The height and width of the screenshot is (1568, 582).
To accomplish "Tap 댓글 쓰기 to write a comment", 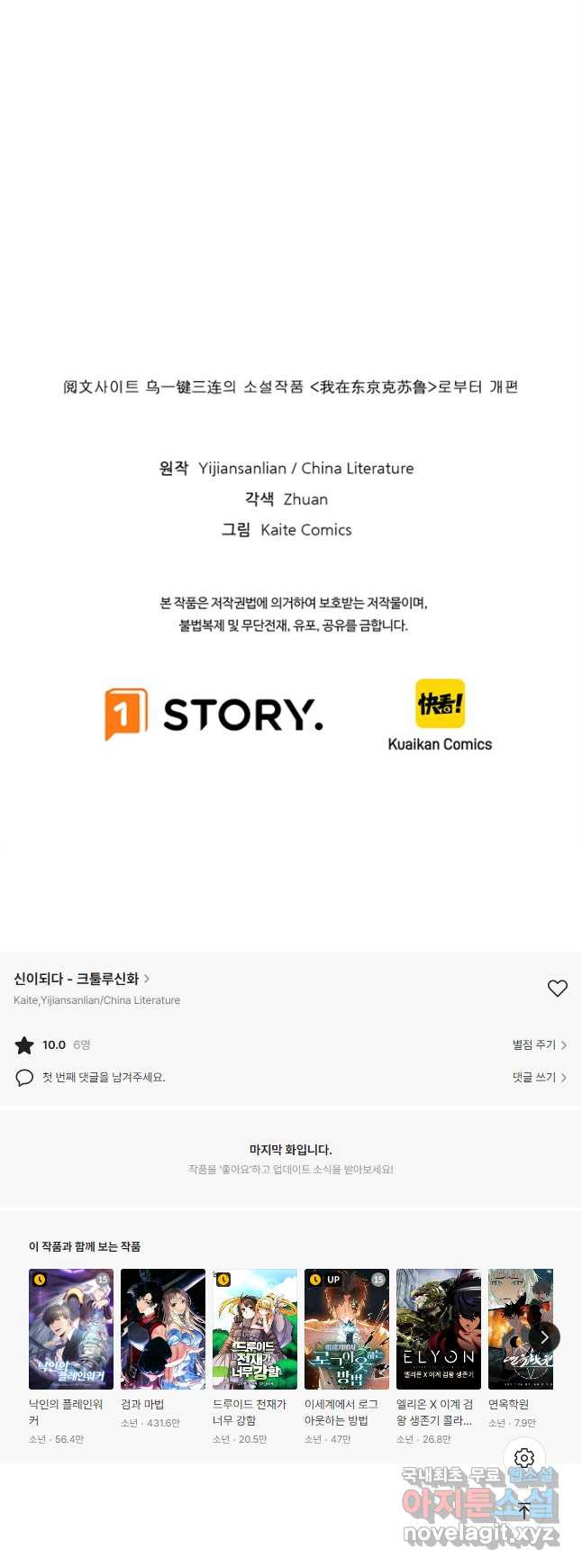I will pyautogui.click(x=539, y=1078).
